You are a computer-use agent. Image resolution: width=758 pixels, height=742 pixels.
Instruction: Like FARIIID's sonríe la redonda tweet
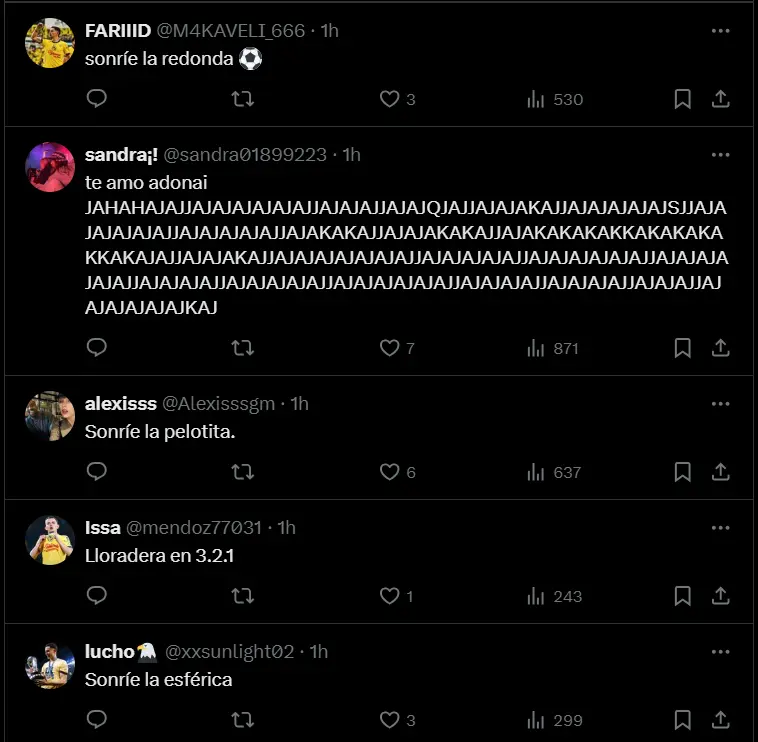390,99
